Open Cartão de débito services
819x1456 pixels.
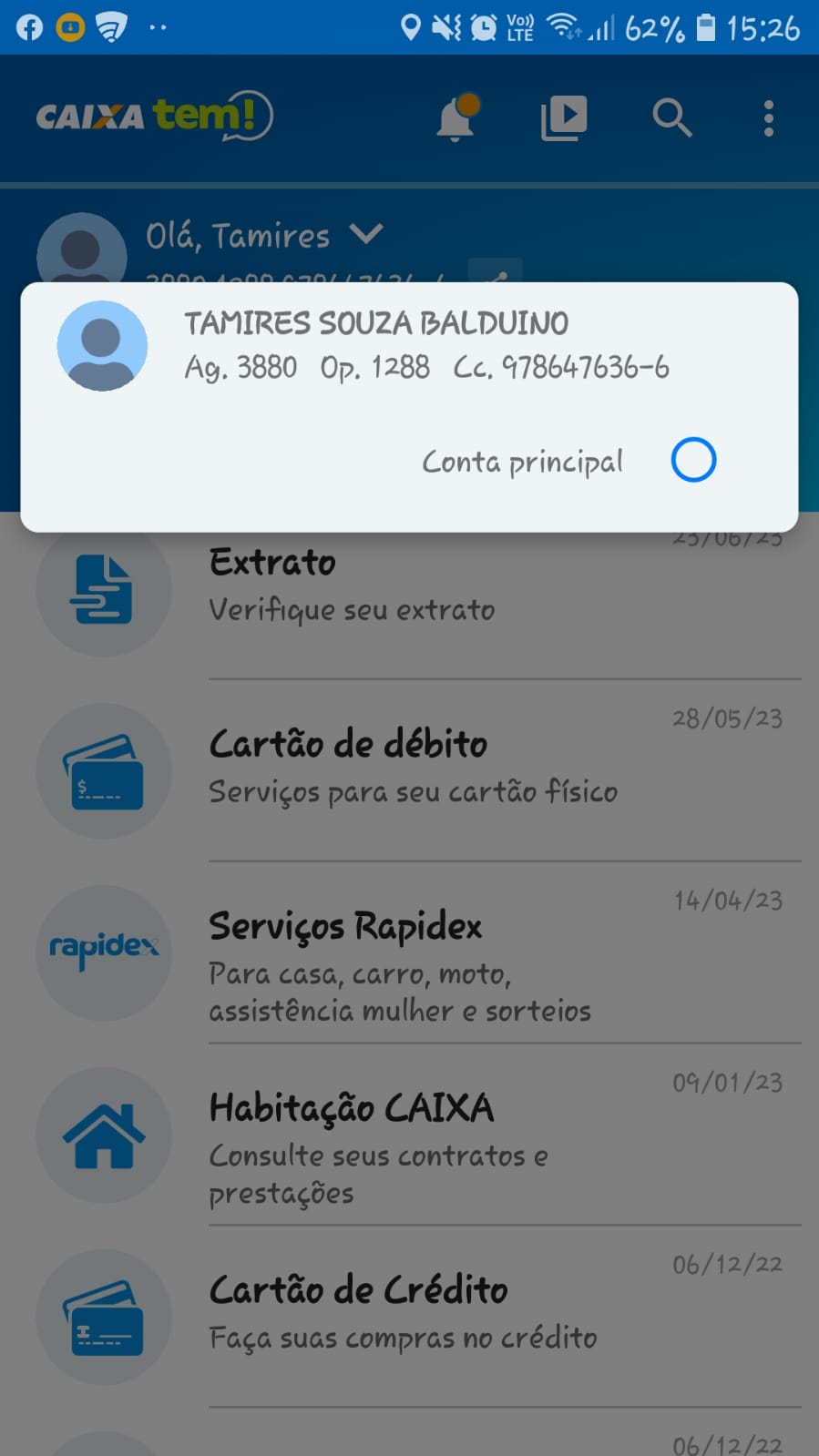[412, 768]
